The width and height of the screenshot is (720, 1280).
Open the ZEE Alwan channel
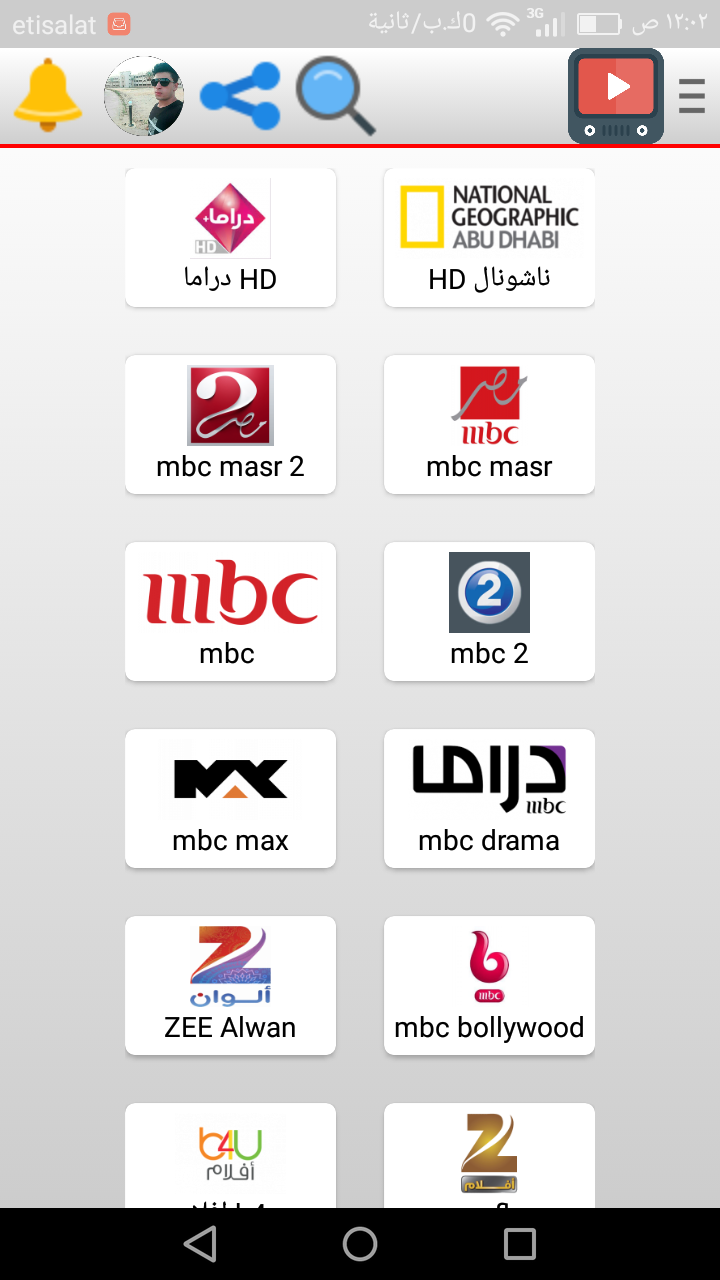(x=230, y=986)
